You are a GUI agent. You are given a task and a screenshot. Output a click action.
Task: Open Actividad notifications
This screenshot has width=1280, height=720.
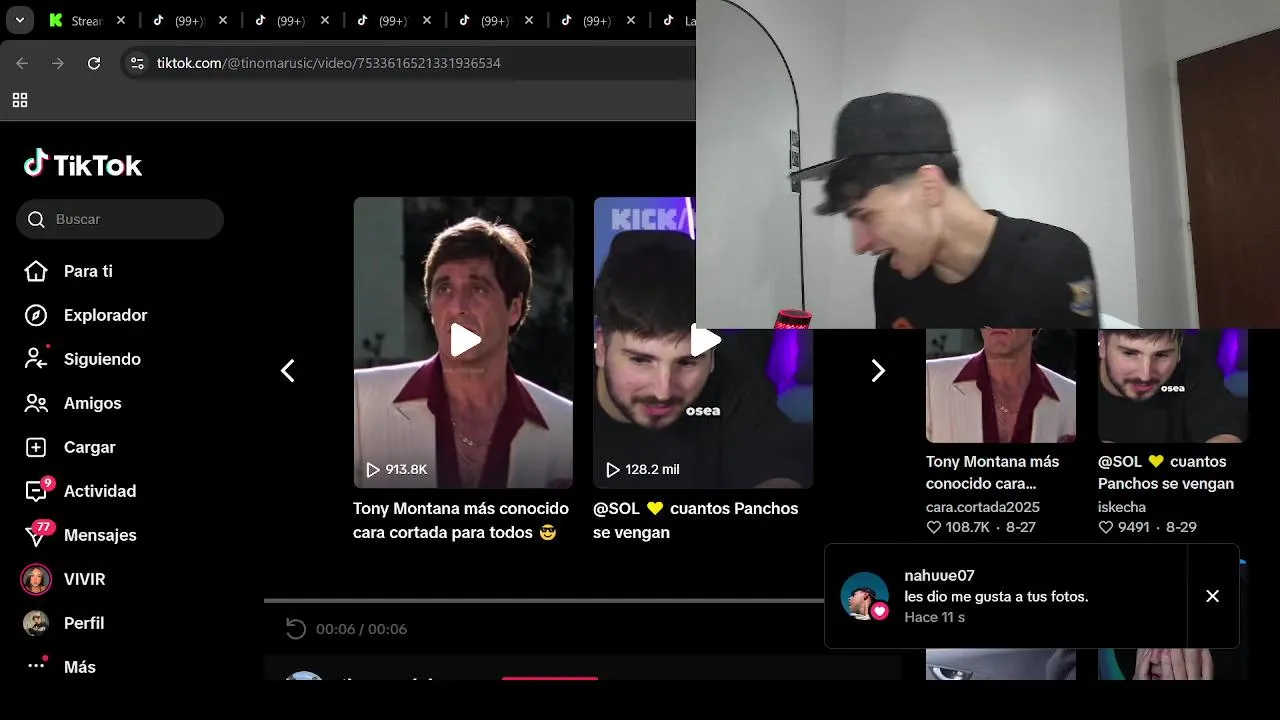click(99, 491)
